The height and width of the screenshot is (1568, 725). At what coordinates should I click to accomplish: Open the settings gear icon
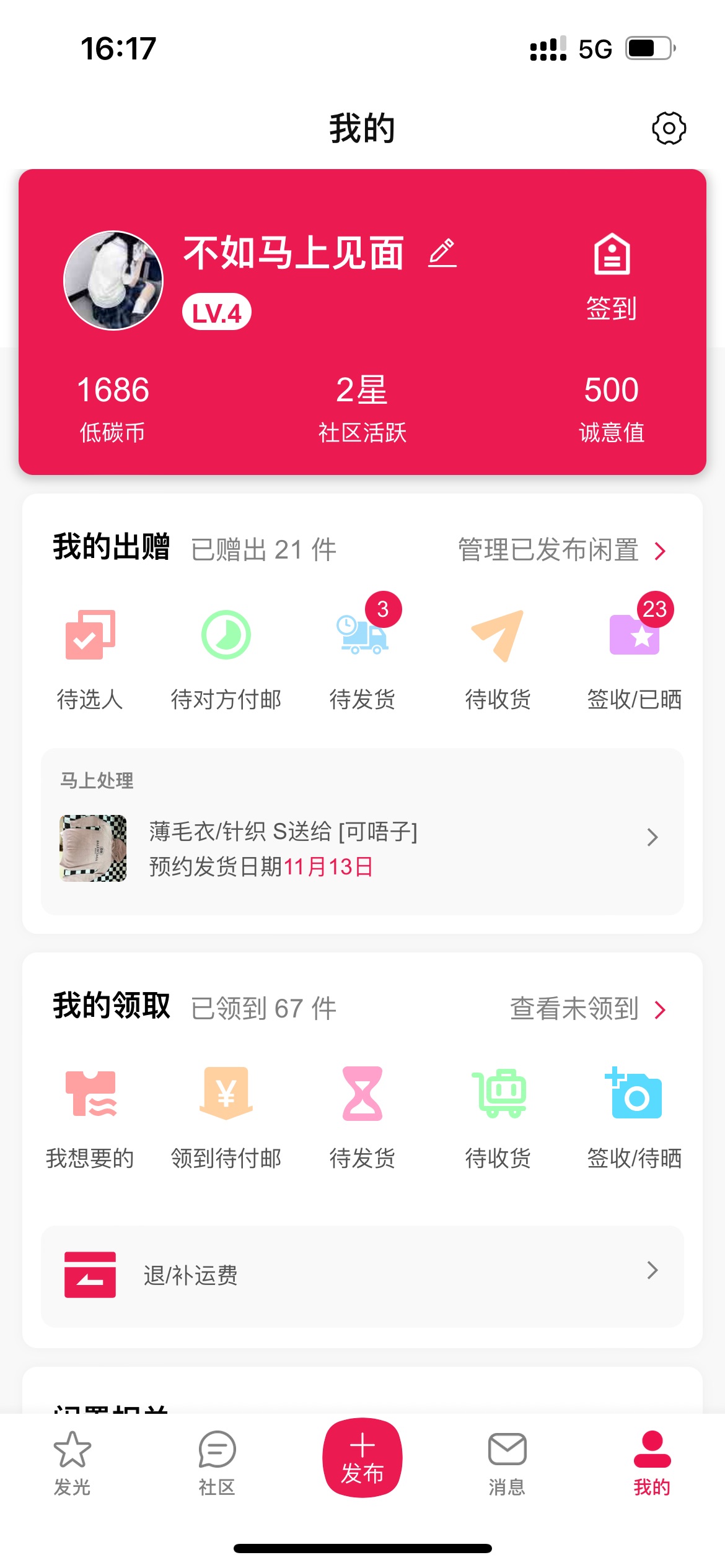[669, 128]
